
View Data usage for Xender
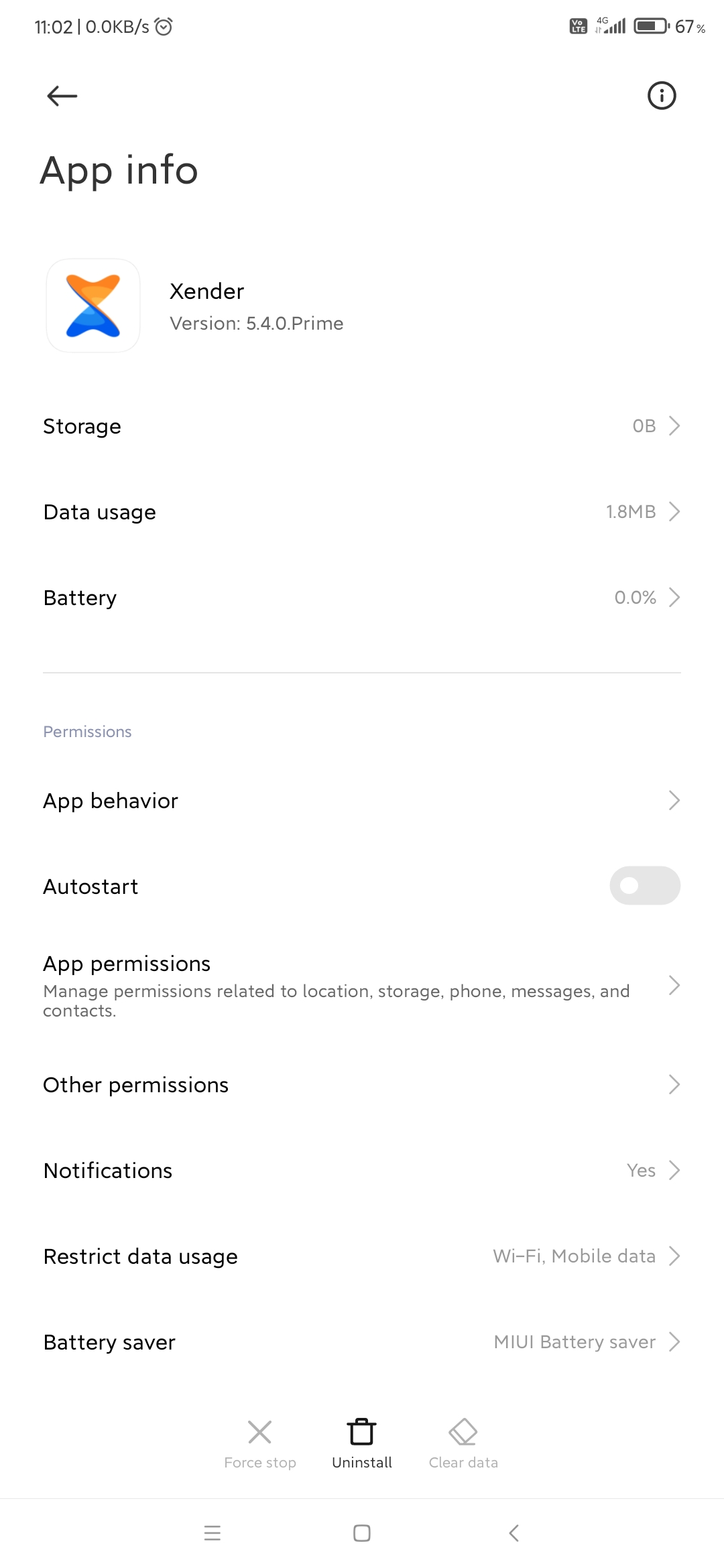362,512
